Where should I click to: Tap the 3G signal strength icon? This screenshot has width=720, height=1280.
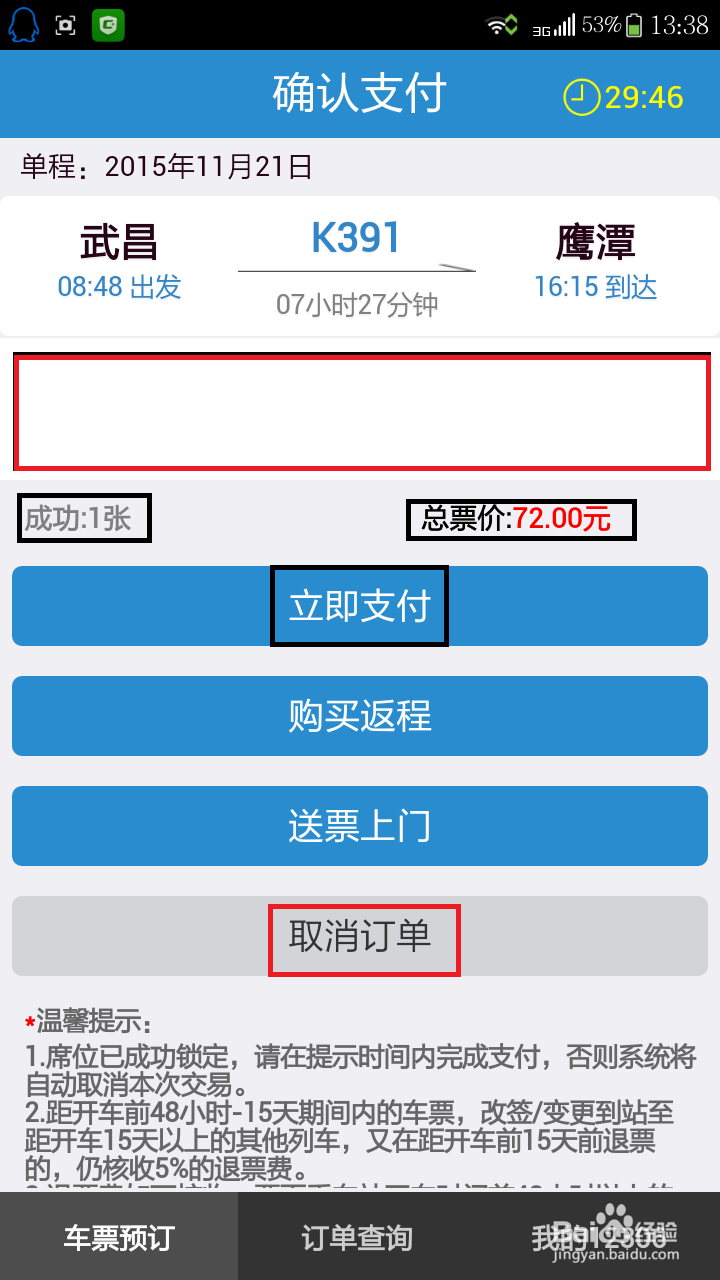coord(555,24)
